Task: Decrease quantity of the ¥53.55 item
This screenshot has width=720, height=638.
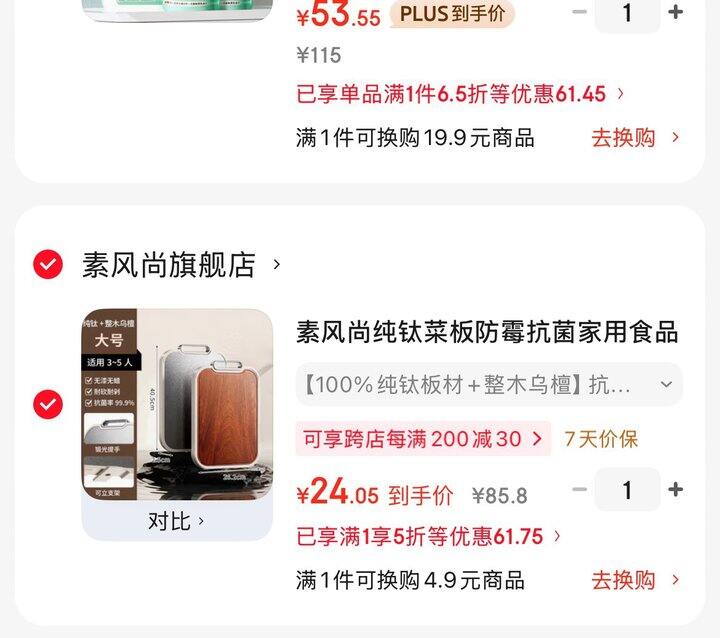Action: click(x=579, y=13)
